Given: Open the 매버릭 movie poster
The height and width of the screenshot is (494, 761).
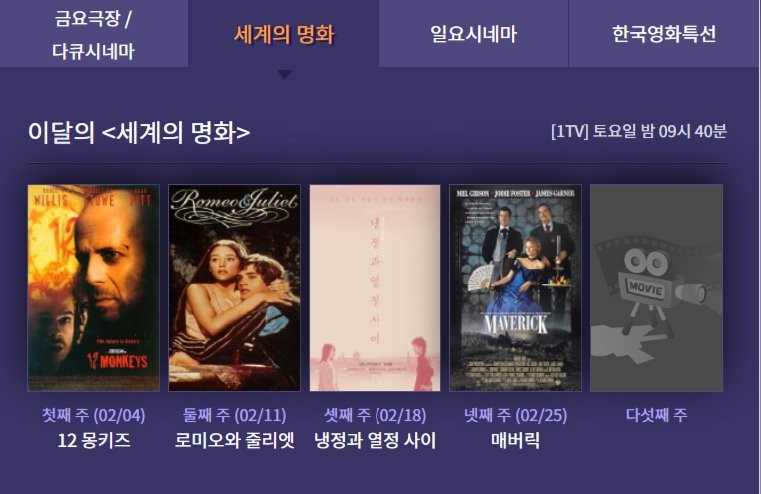Looking at the screenshot, I should coord(515,287).
